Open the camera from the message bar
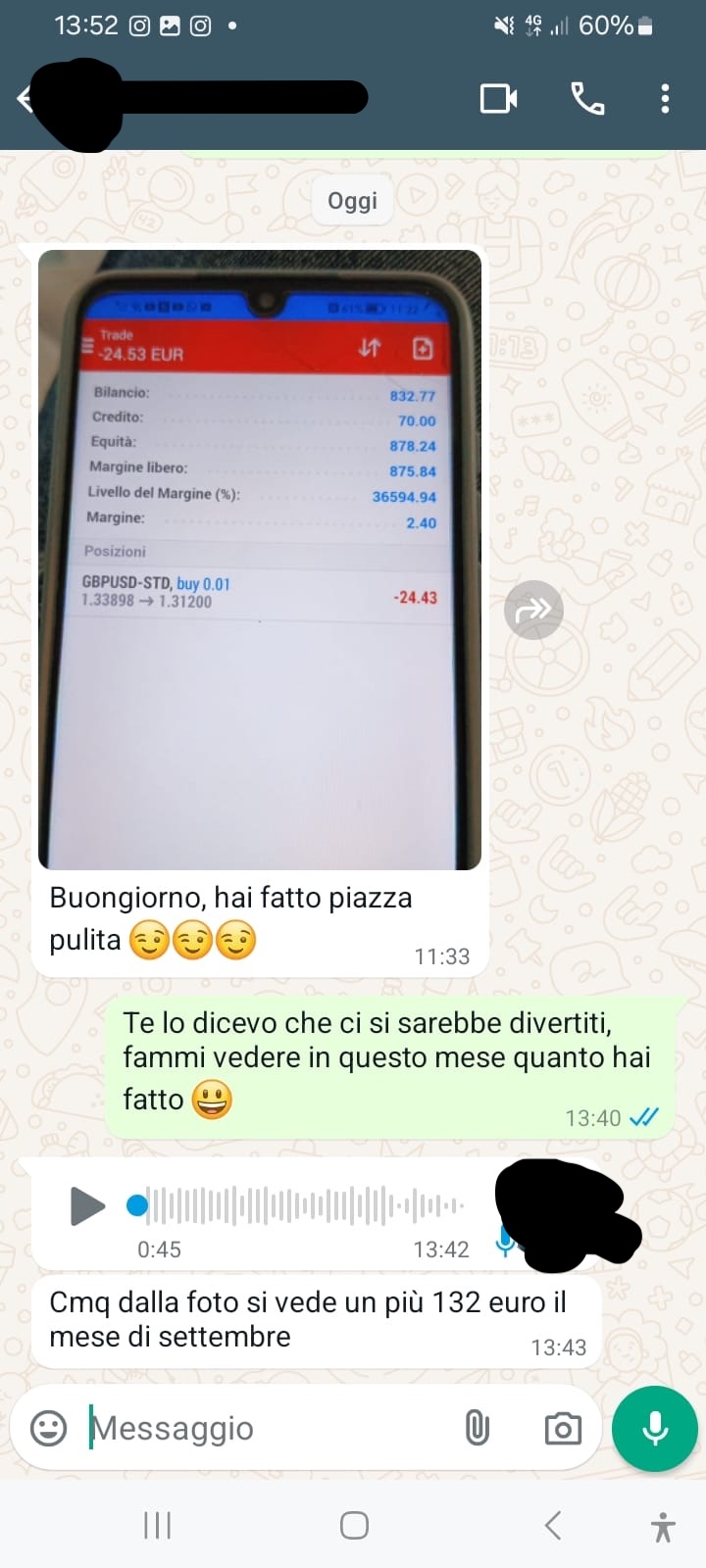Image resolution: width=706 pixels, height=1568 pixels. (562, 1428)
